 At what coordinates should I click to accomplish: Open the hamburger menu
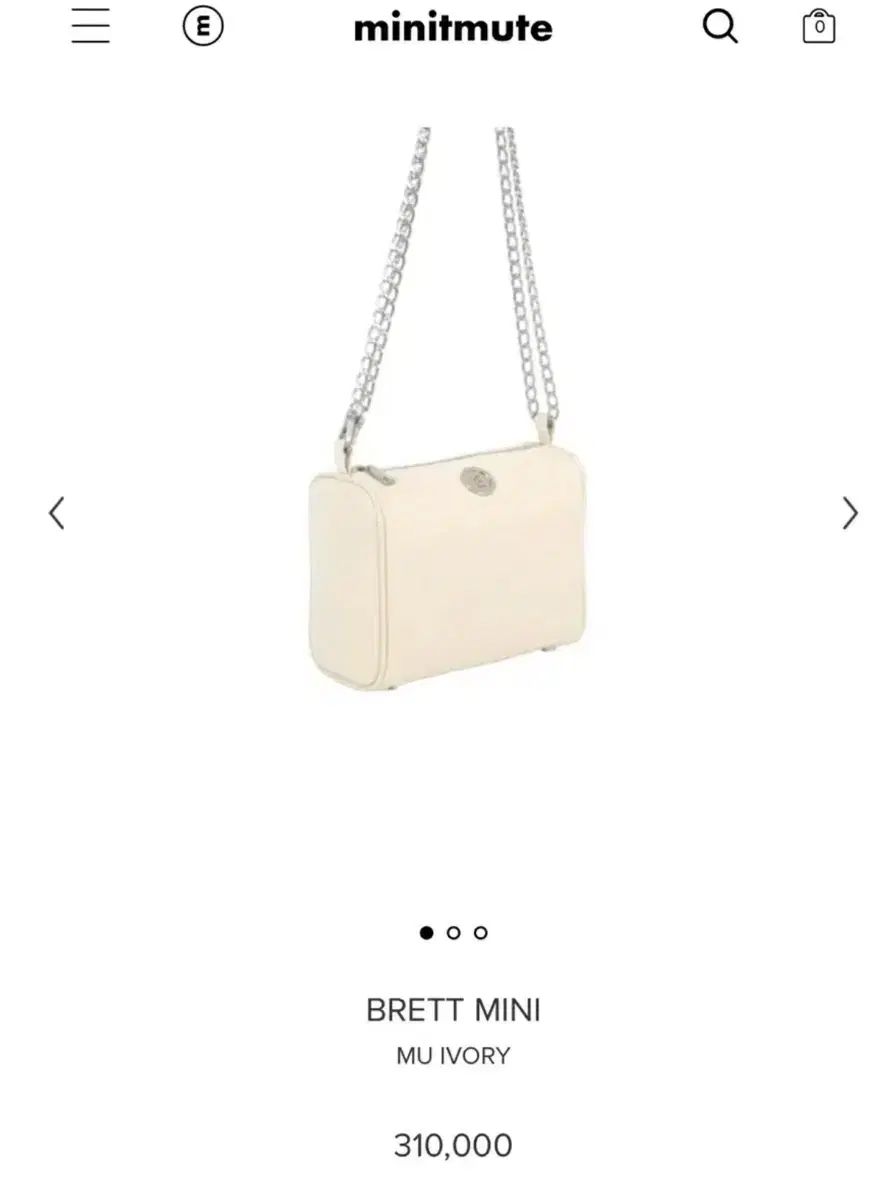click(x=90, y=26)
